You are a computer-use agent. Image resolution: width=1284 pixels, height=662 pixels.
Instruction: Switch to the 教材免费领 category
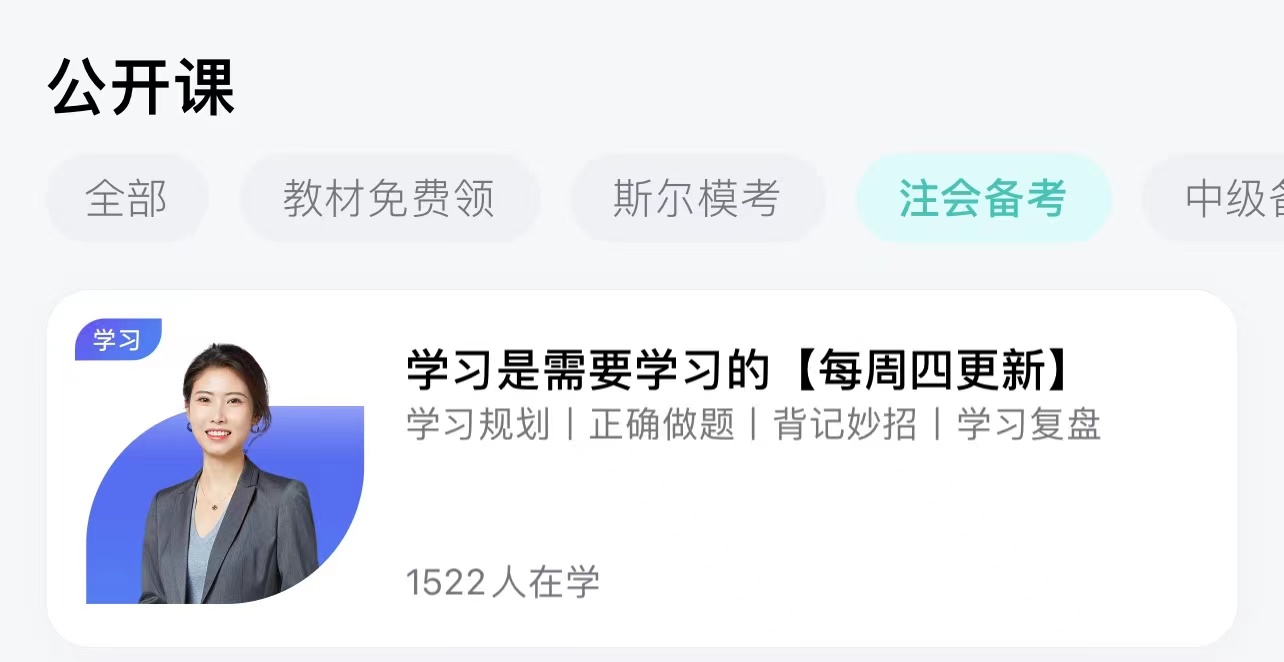pos(389,199)
